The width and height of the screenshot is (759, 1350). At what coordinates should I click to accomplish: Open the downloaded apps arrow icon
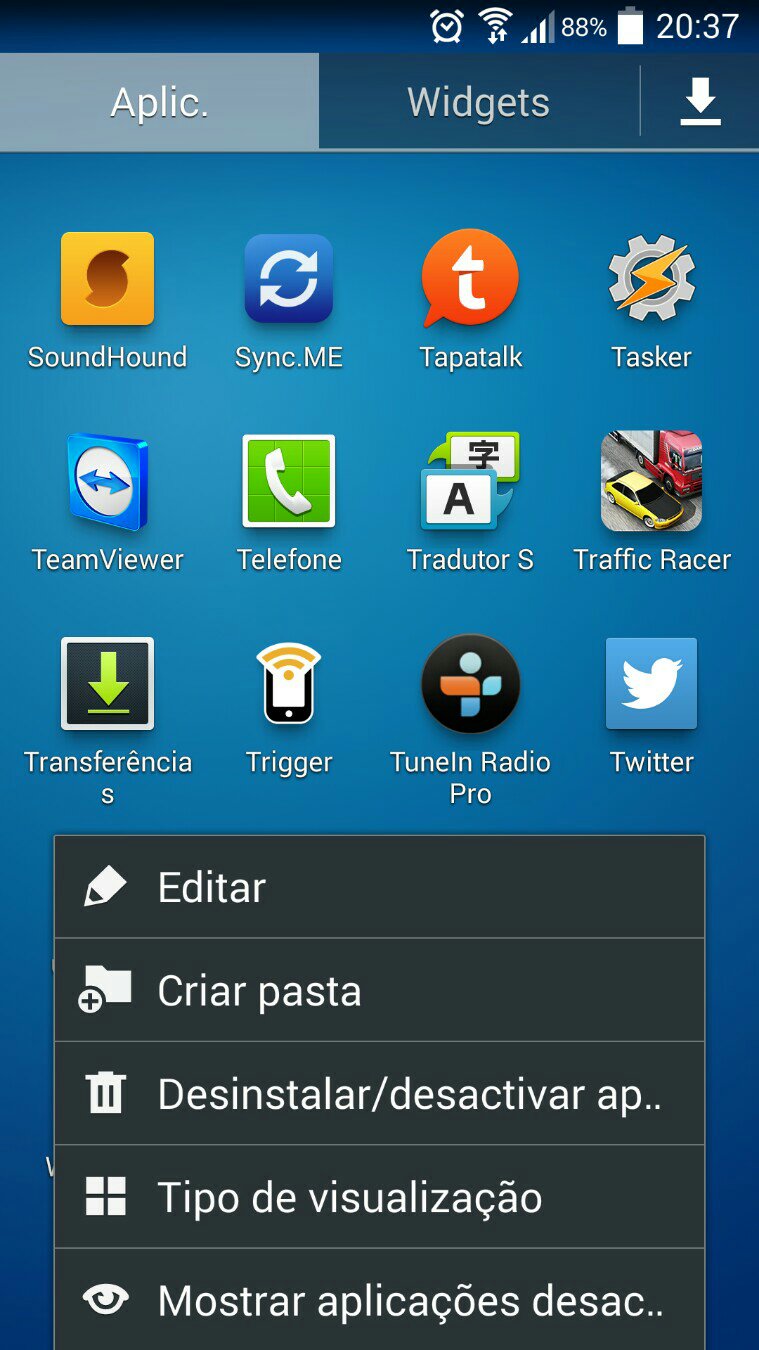[700, 102]
